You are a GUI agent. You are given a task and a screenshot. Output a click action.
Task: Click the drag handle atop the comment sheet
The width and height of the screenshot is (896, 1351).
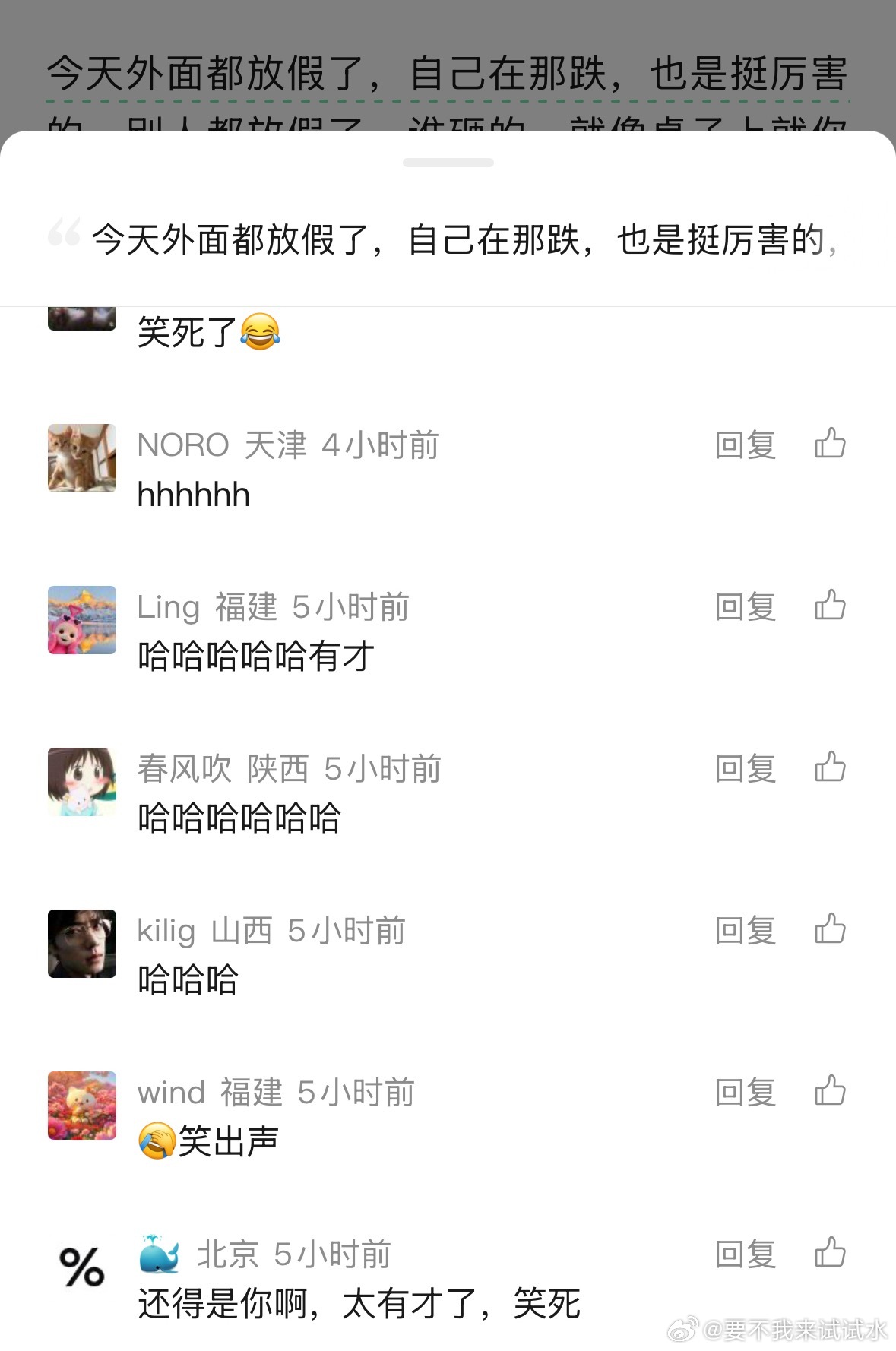[x=448, y=162]
